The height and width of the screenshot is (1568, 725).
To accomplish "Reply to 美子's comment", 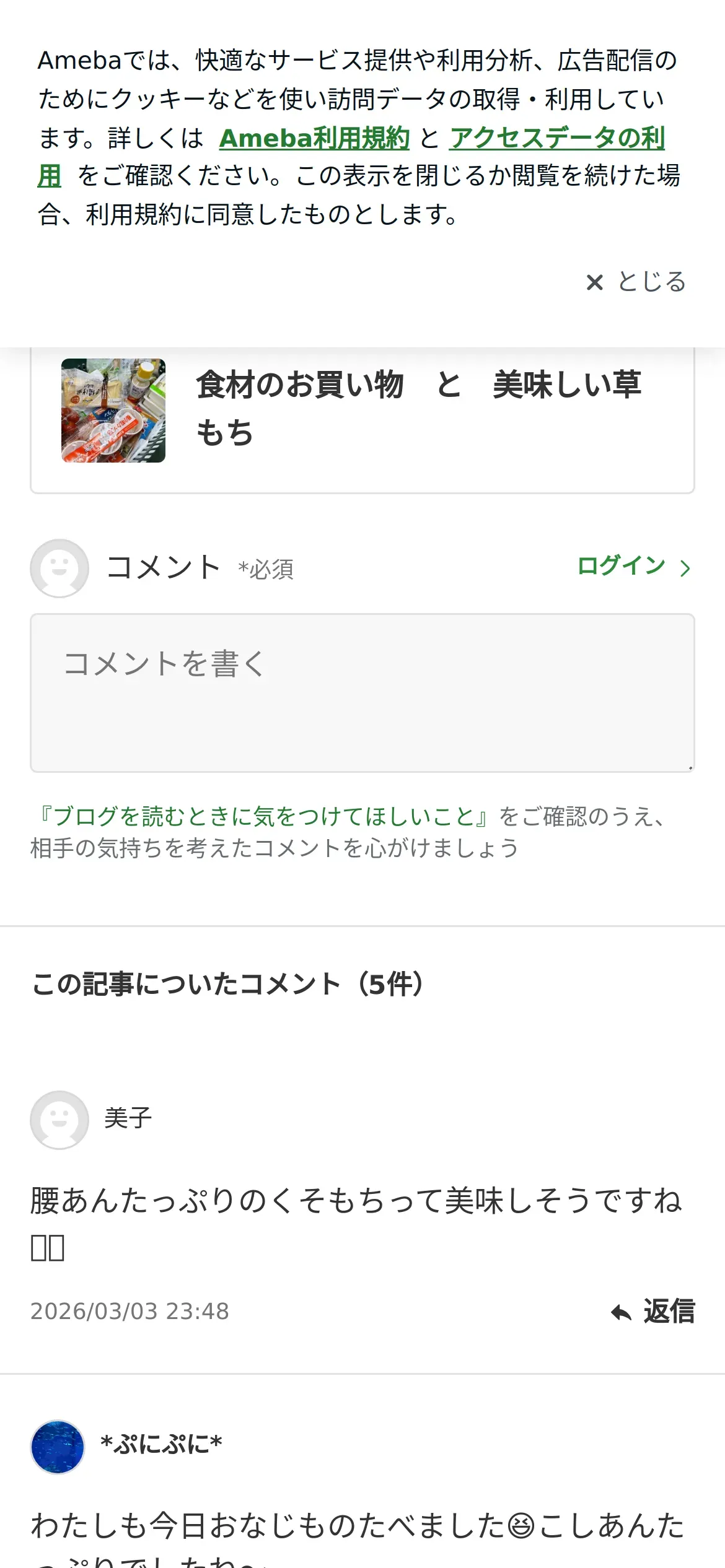I will [652, 1311].
